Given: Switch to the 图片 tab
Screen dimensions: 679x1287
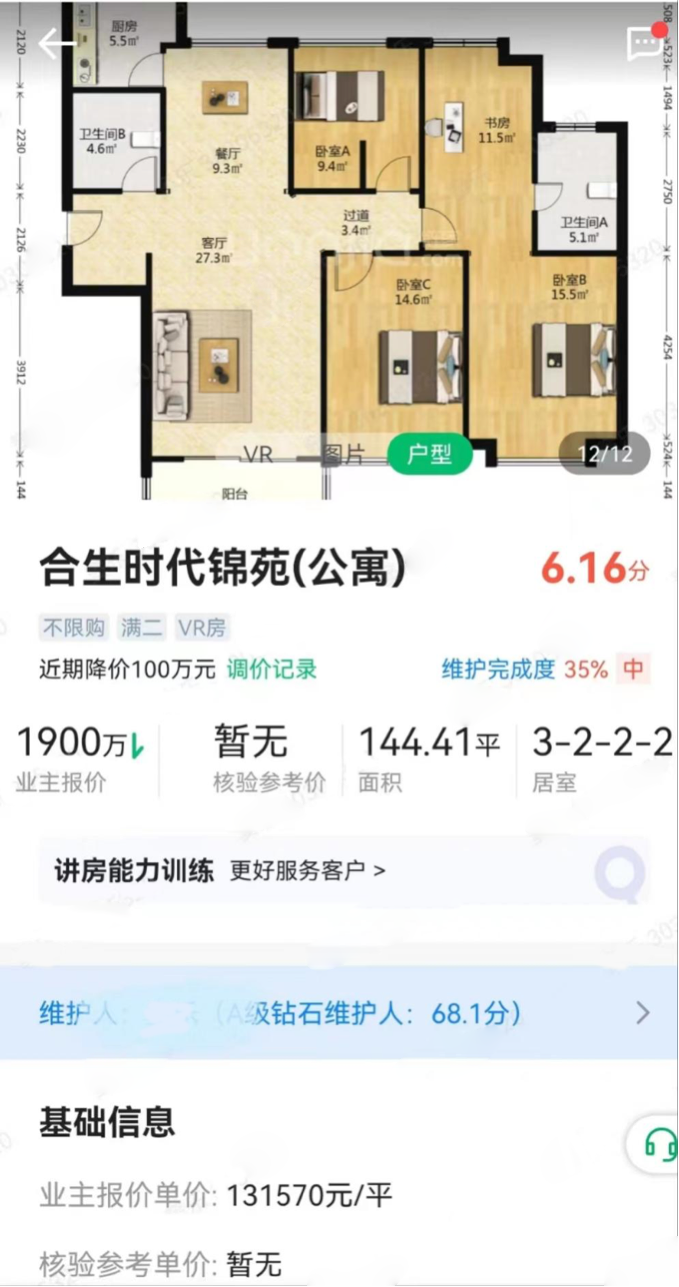Looking at the screenshot, I should click(344, 454).
